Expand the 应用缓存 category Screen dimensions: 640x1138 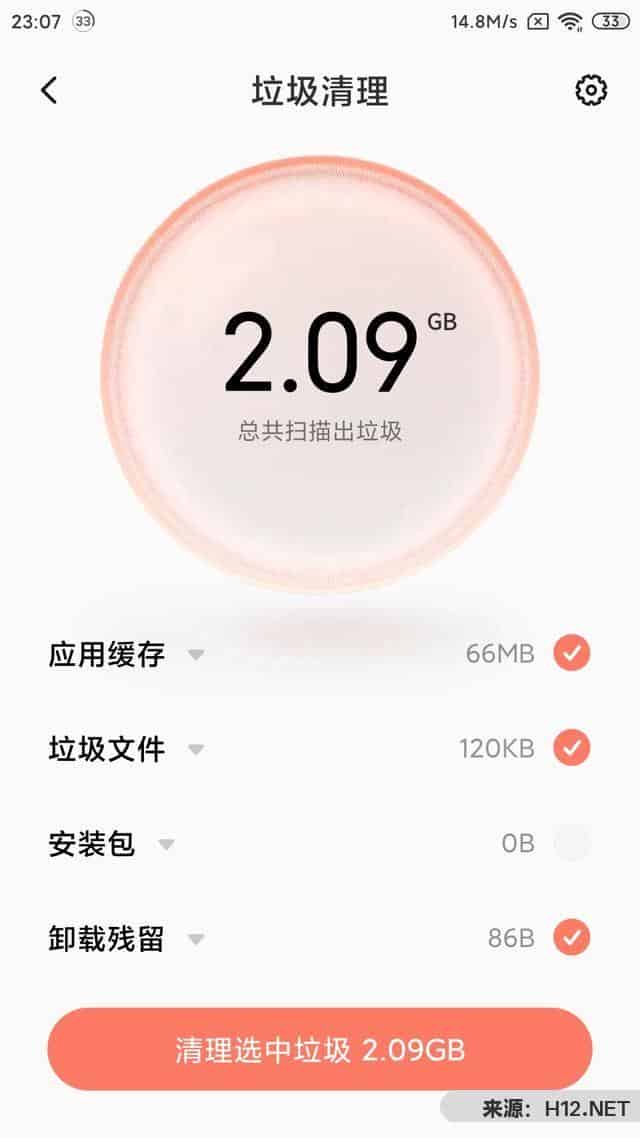tap(196, 655)
